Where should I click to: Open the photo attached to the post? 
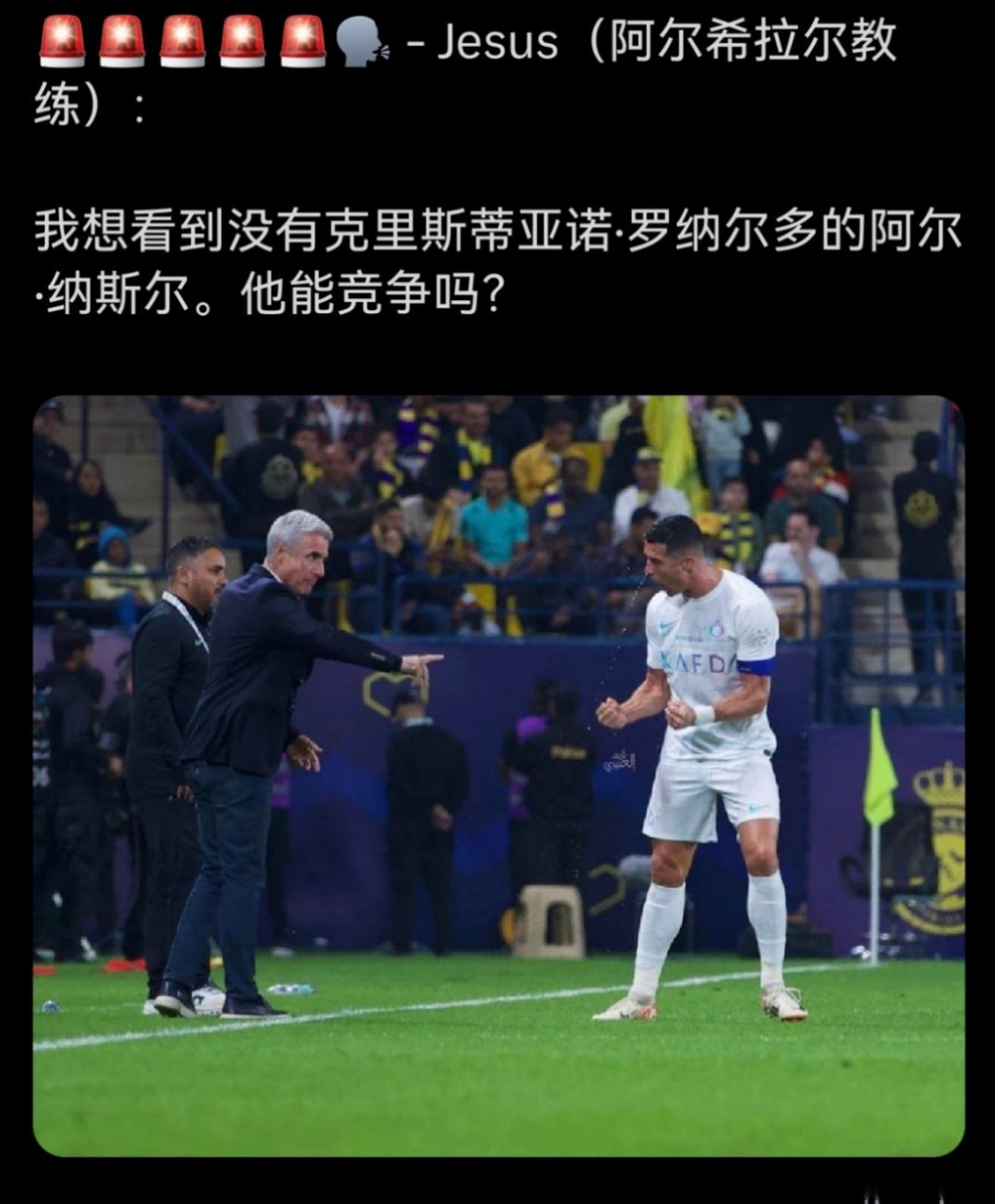pos(498,776)
